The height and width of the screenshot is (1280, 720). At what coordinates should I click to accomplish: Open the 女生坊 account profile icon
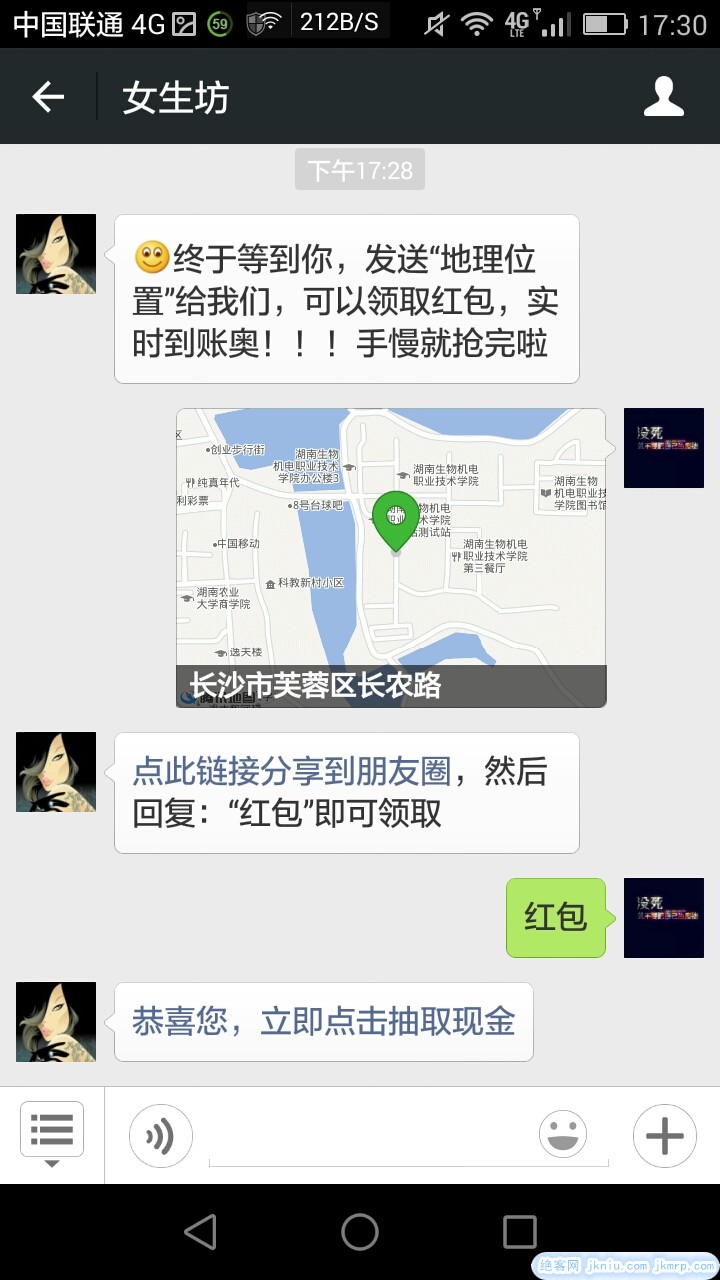(663, 97)
